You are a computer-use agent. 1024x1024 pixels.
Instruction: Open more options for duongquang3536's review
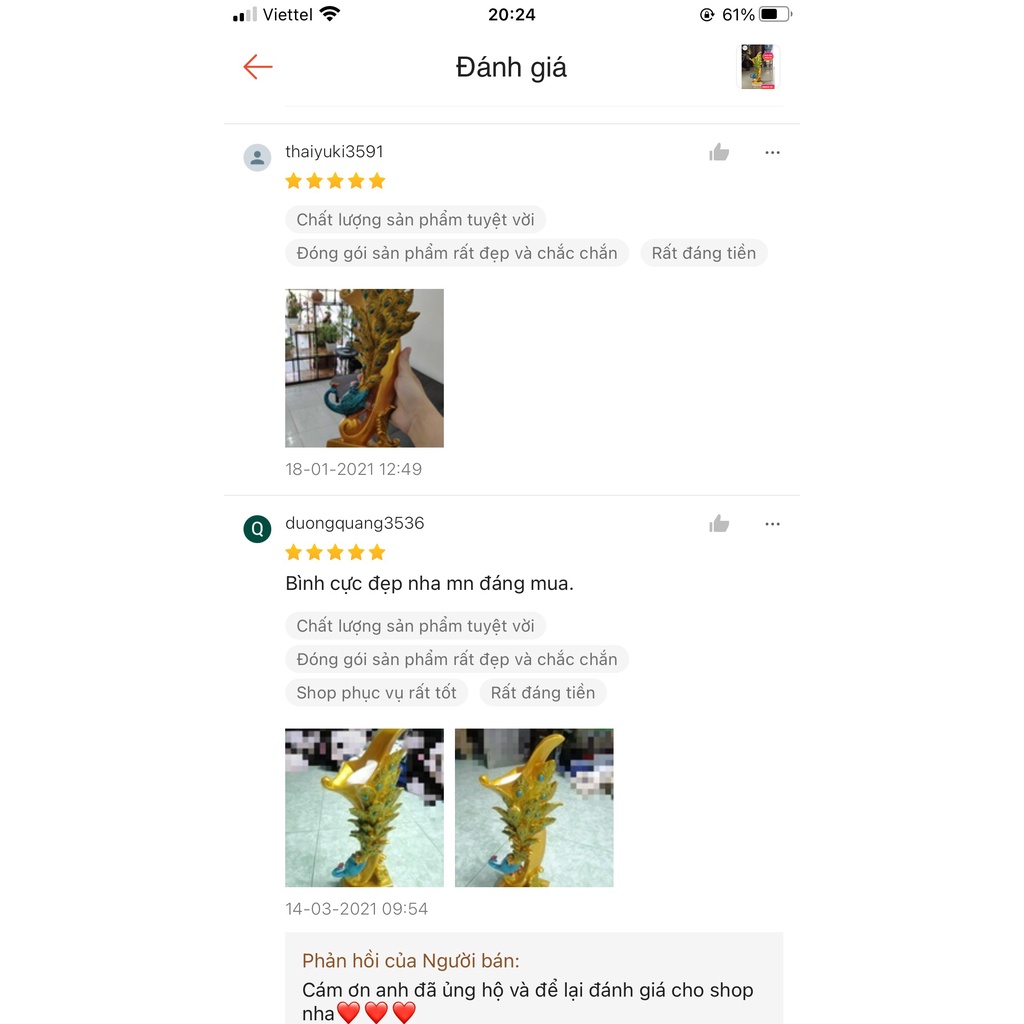772,524
